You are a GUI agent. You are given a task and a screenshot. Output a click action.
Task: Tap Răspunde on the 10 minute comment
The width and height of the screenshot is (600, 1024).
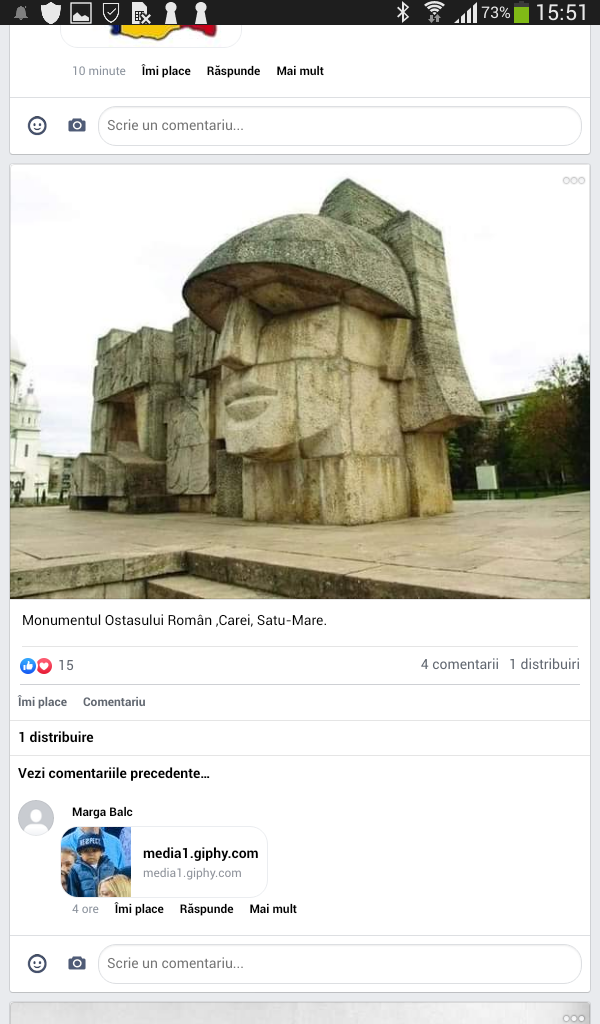point(233,71)
